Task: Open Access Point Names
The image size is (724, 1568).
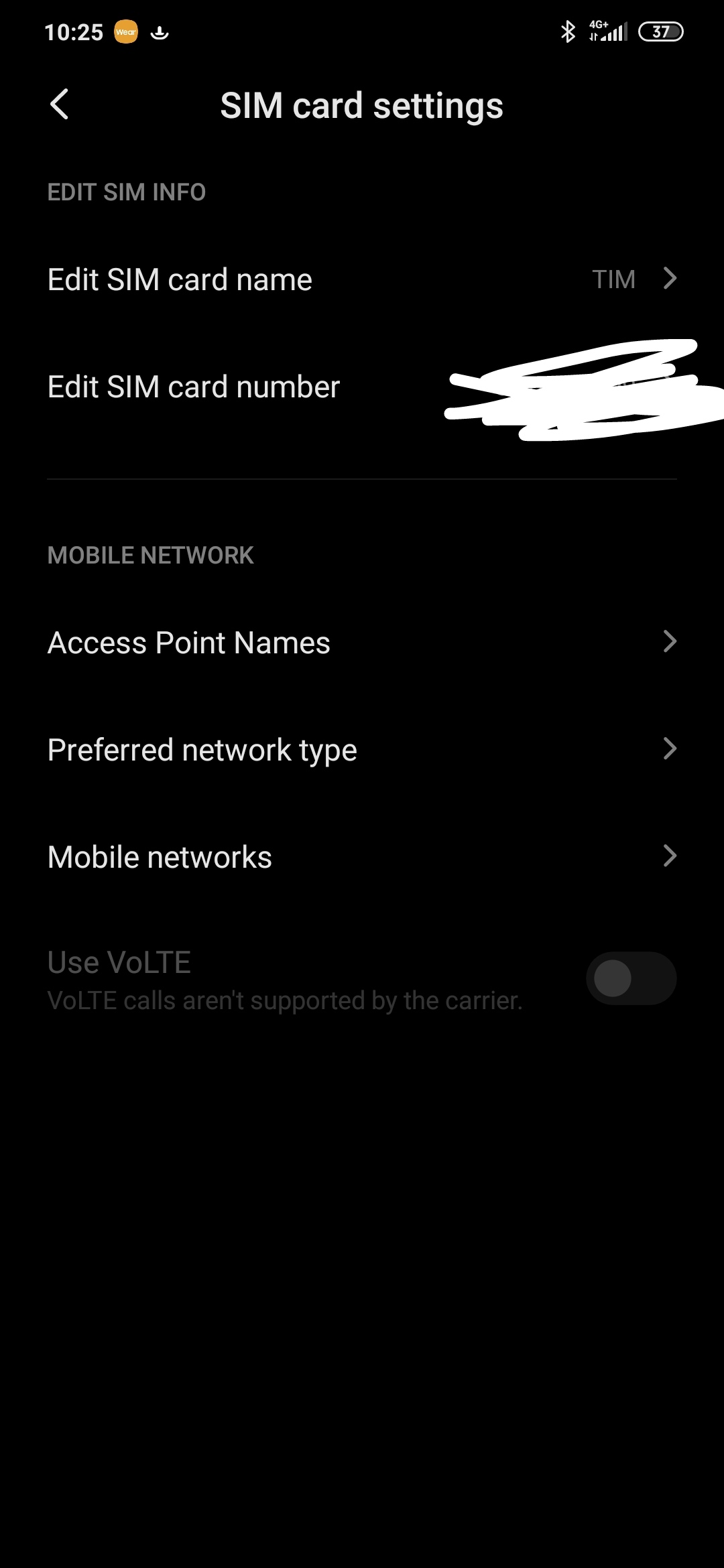Action: (362, 643)
